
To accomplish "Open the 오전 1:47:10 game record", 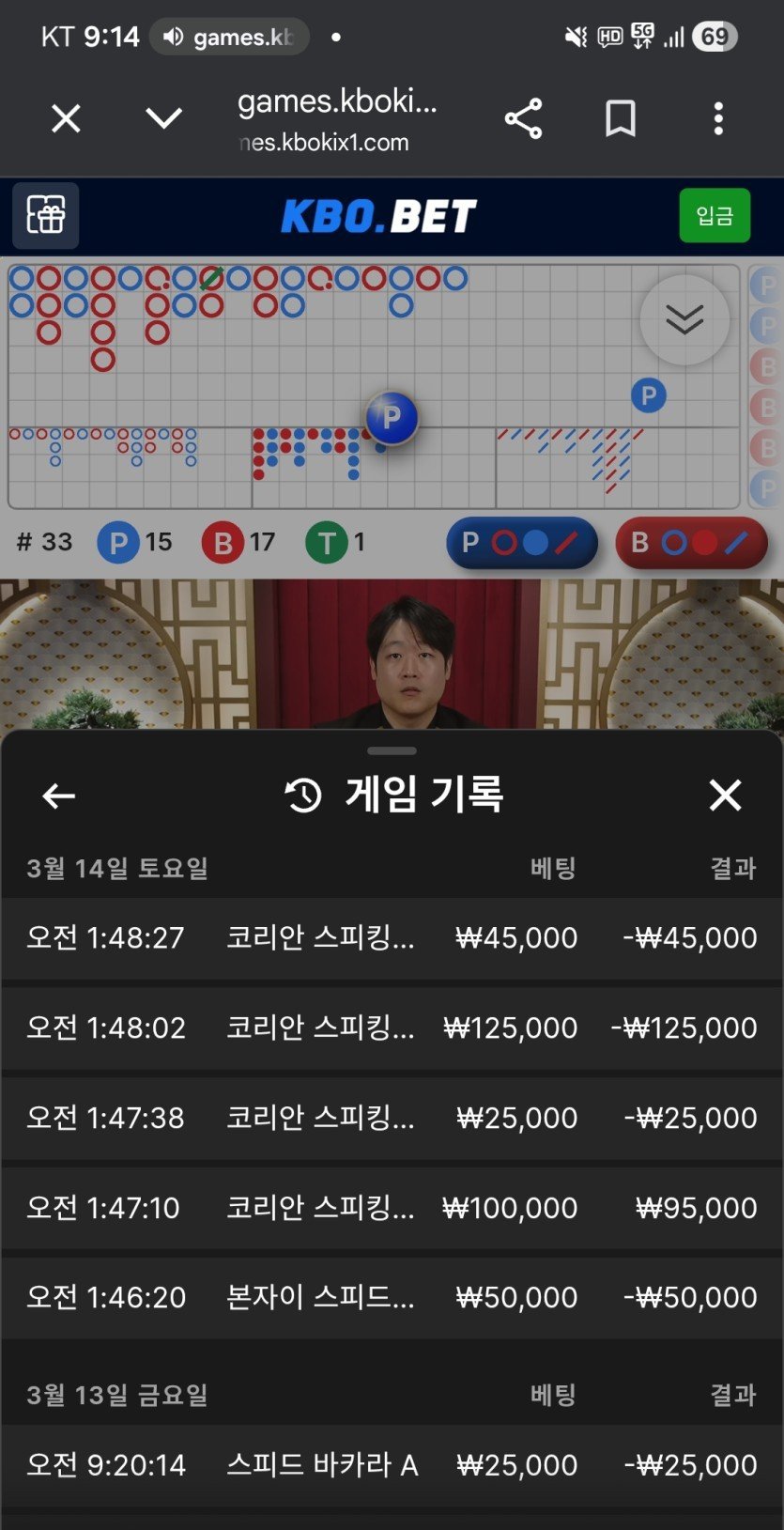I will point(392,1208).
